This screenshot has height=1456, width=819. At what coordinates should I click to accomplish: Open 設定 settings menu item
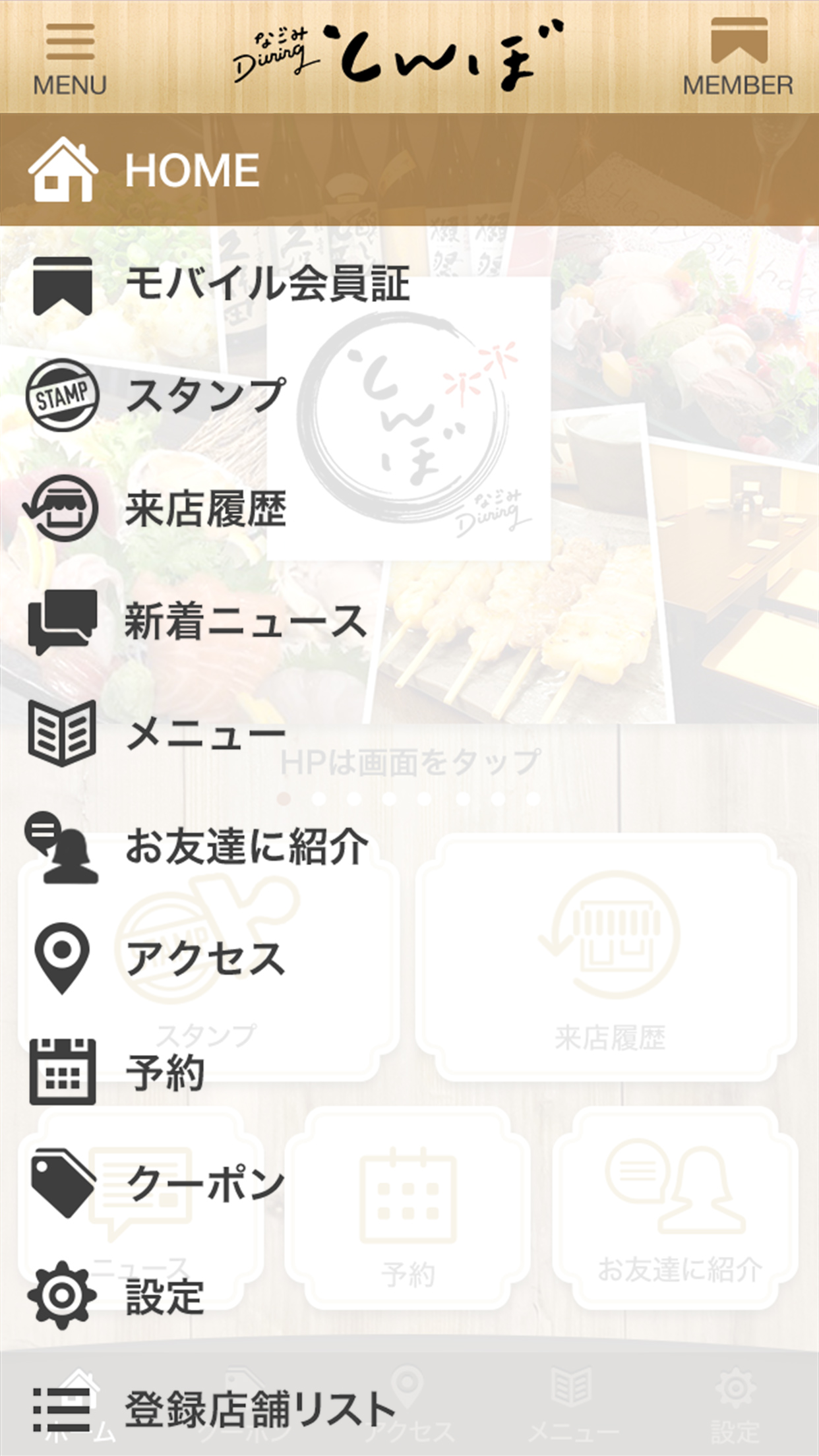click(165, 1296)
